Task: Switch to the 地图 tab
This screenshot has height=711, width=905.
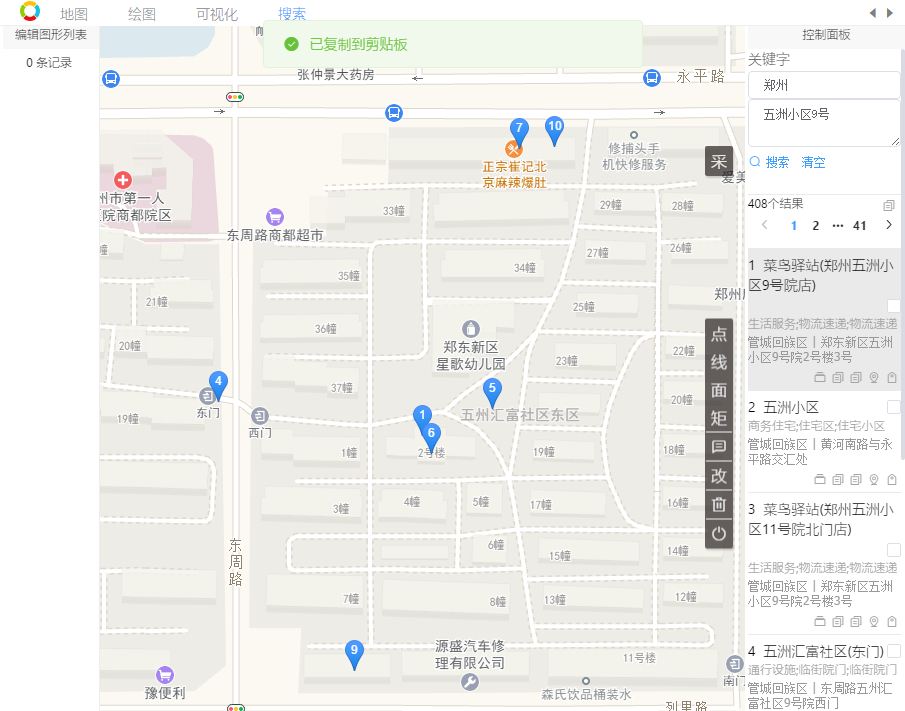Action: (74, 14)
